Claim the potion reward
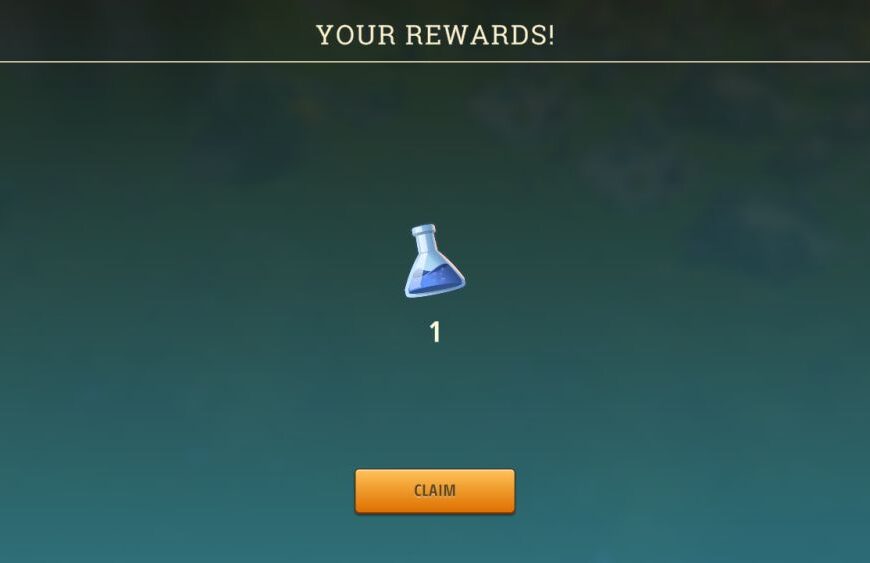This screenshot has width=870, height=563. 434,491
